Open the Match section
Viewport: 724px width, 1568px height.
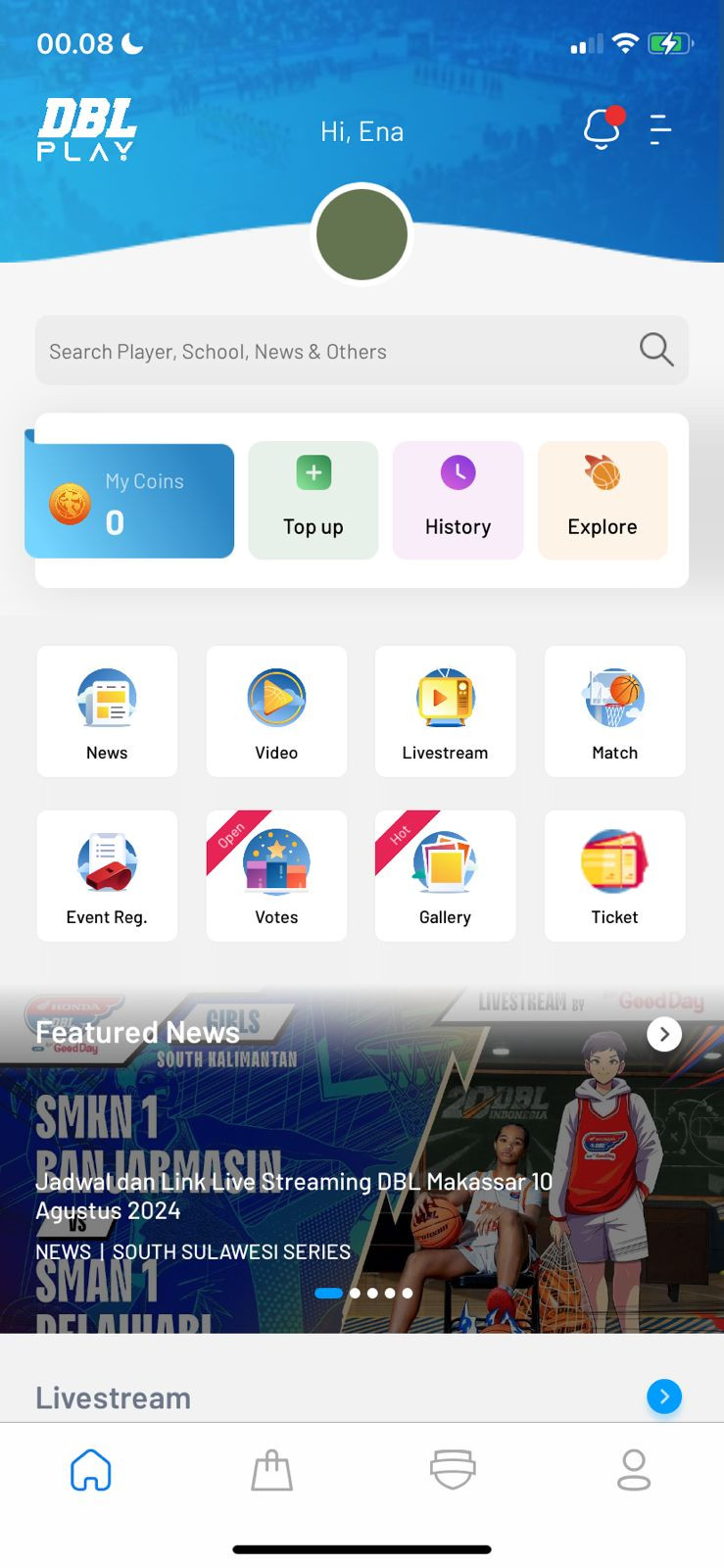[x=614, y=711]
